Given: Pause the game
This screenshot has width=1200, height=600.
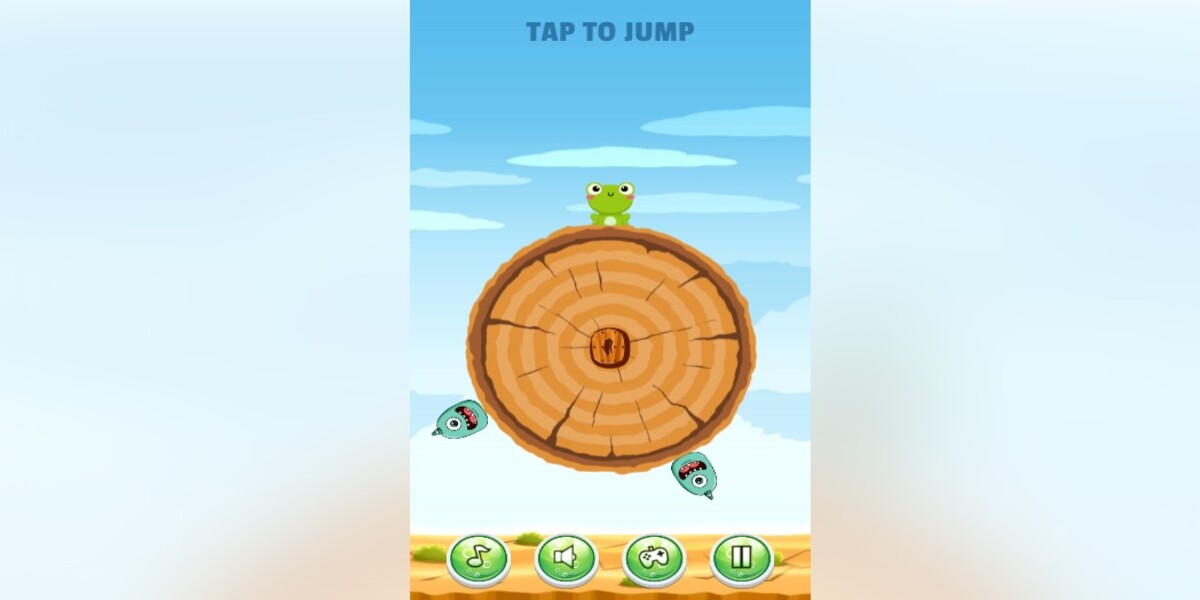Looking at the screenshot, I should coord(741,558).
